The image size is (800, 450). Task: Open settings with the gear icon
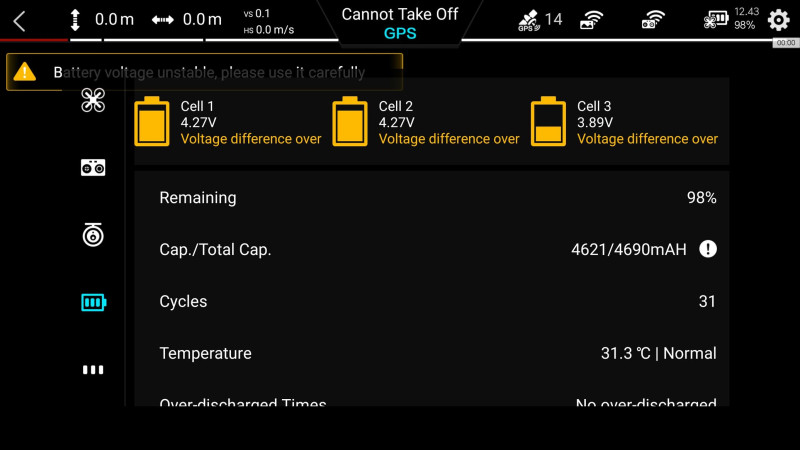click(x=778, y=20)
